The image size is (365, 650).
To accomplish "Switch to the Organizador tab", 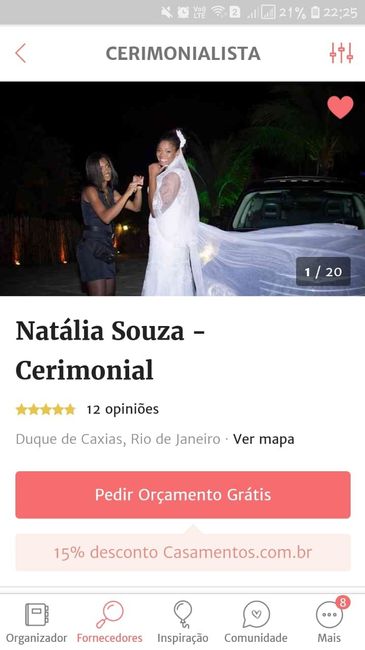I will 36,622.
